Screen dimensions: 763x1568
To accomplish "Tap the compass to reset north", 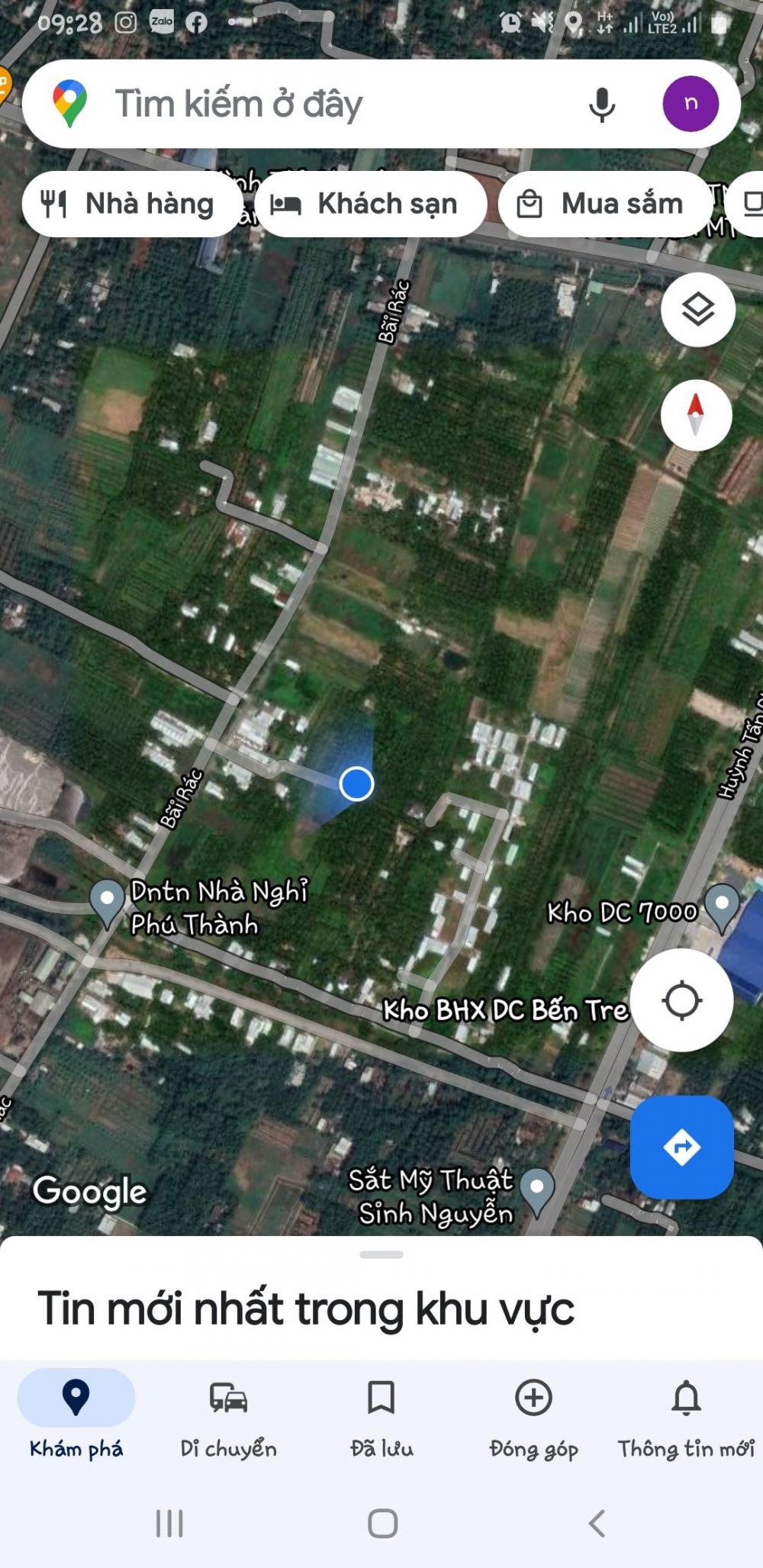I will pyautogui.click(x=696, y=416).
